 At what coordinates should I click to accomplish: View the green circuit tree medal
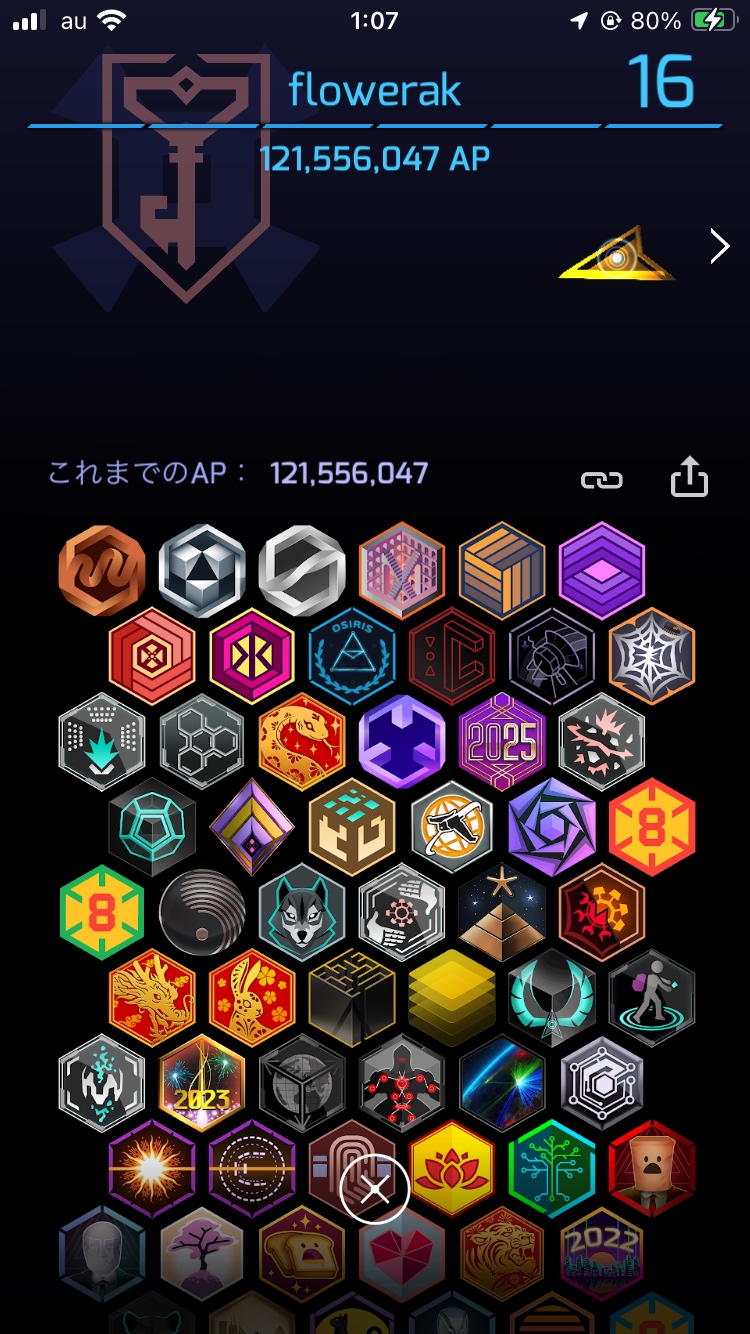552,1168
